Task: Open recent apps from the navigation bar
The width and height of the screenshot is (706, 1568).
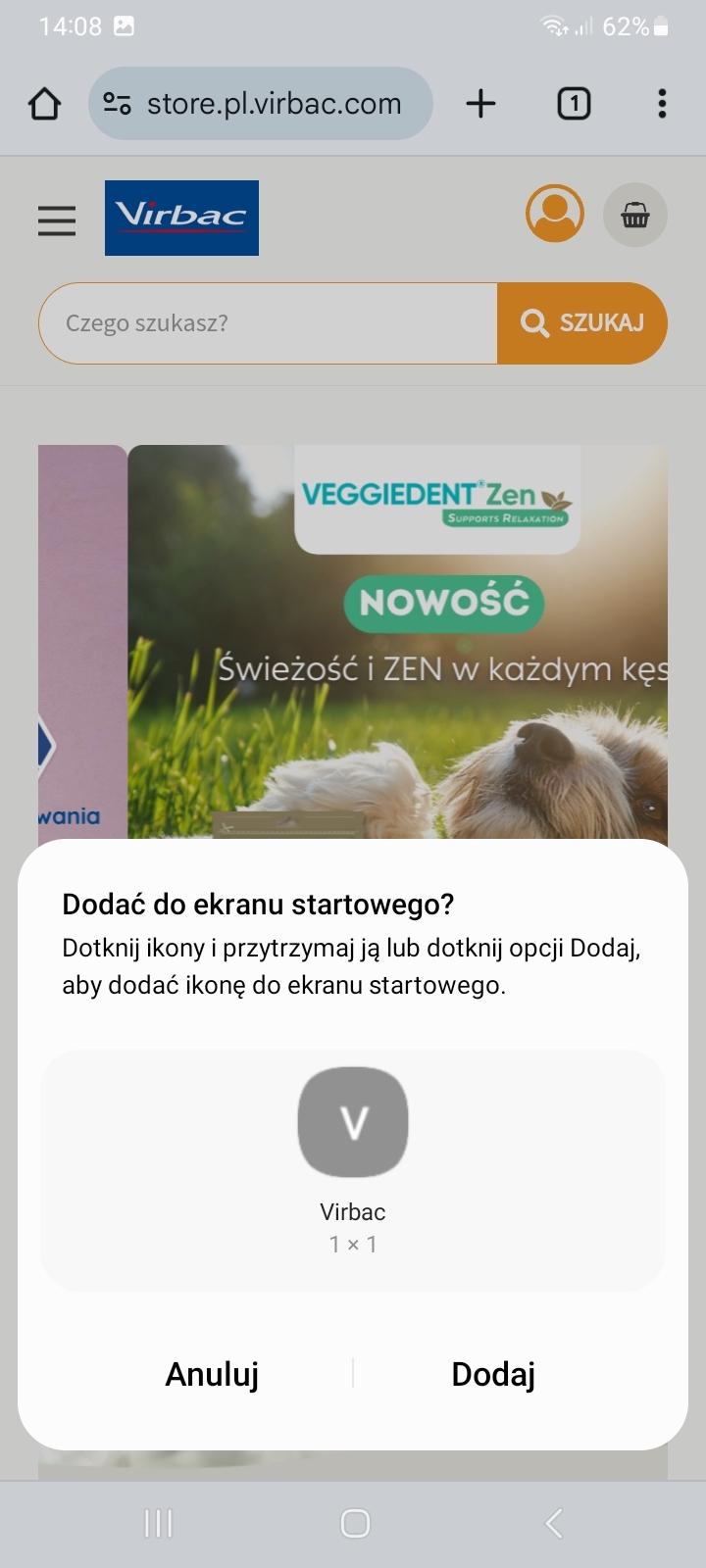Action: [158, 1523]
